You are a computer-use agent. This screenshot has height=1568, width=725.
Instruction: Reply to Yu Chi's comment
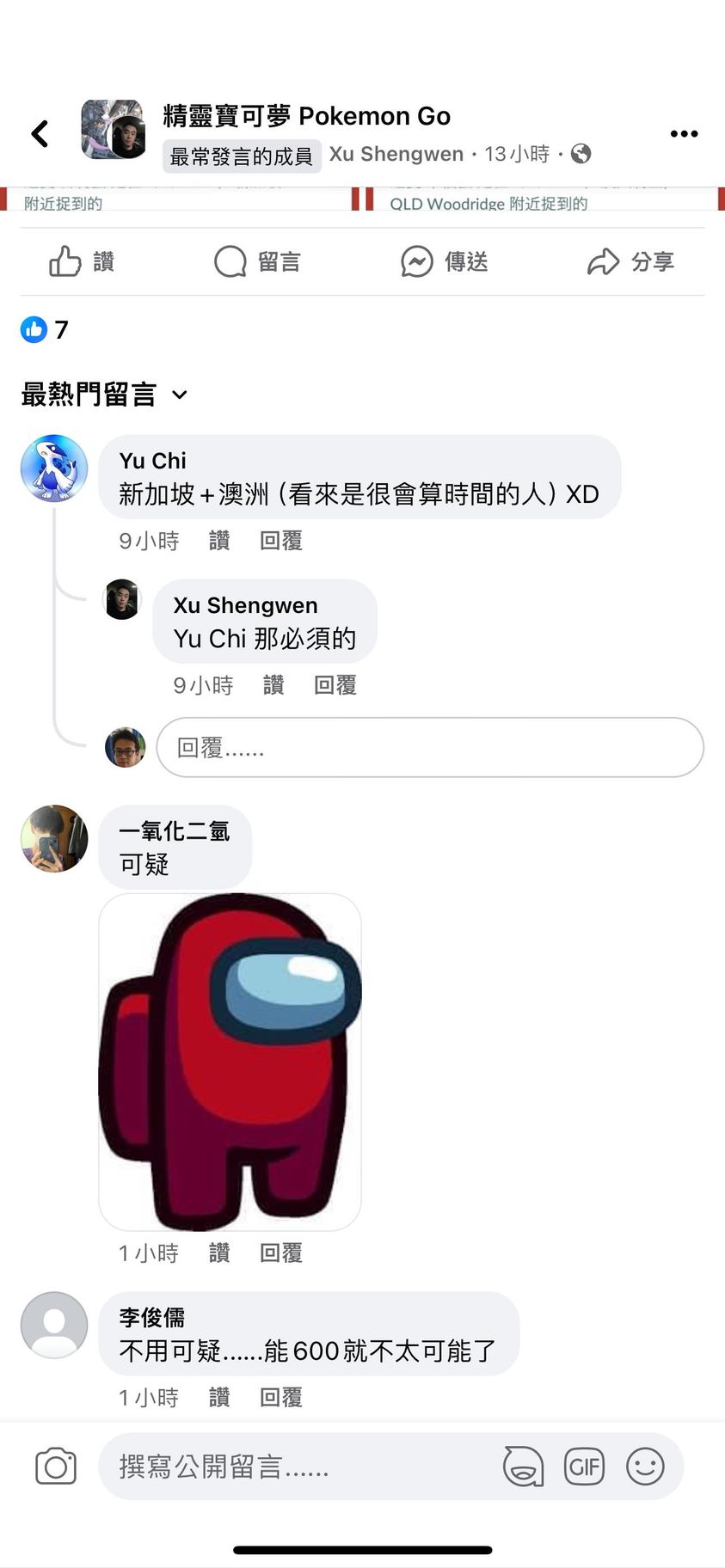tap(281, 541)
